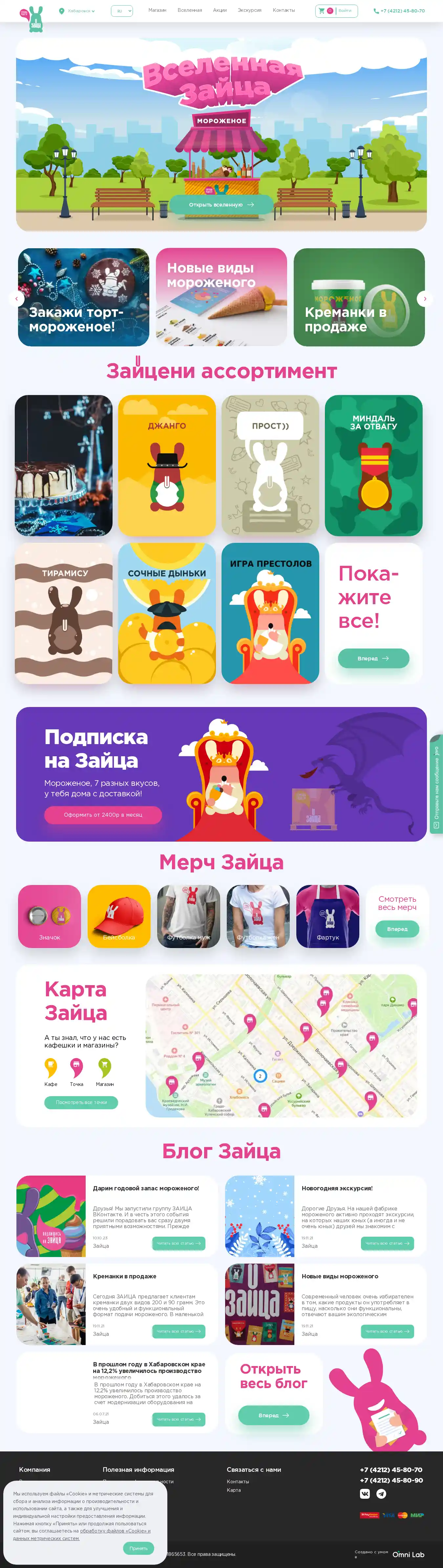Open the shopping cart icon
Viewport: 443px width, 1568px height.
tap(322, 11)
